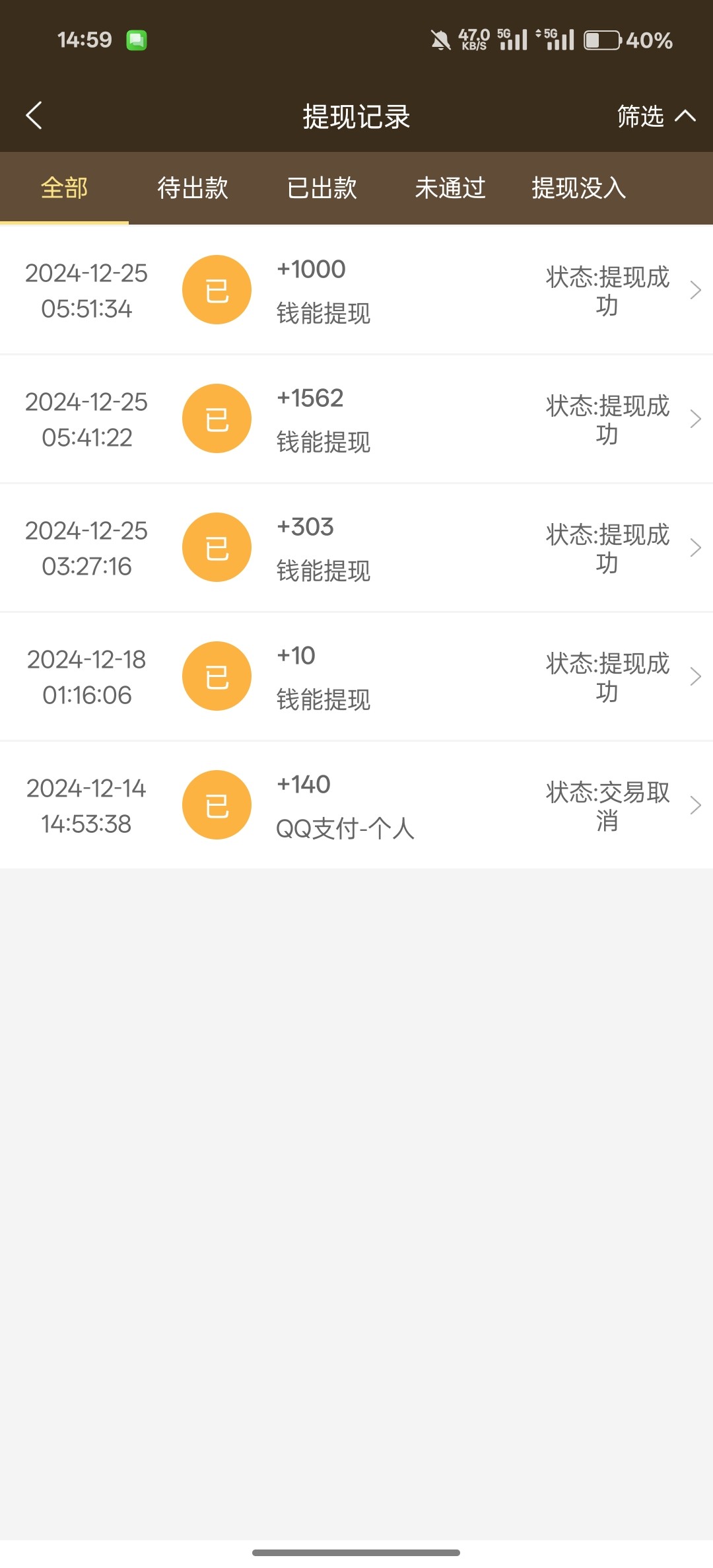
Task: Show the 未通过 tab
Action: click(x=450, y=188)
